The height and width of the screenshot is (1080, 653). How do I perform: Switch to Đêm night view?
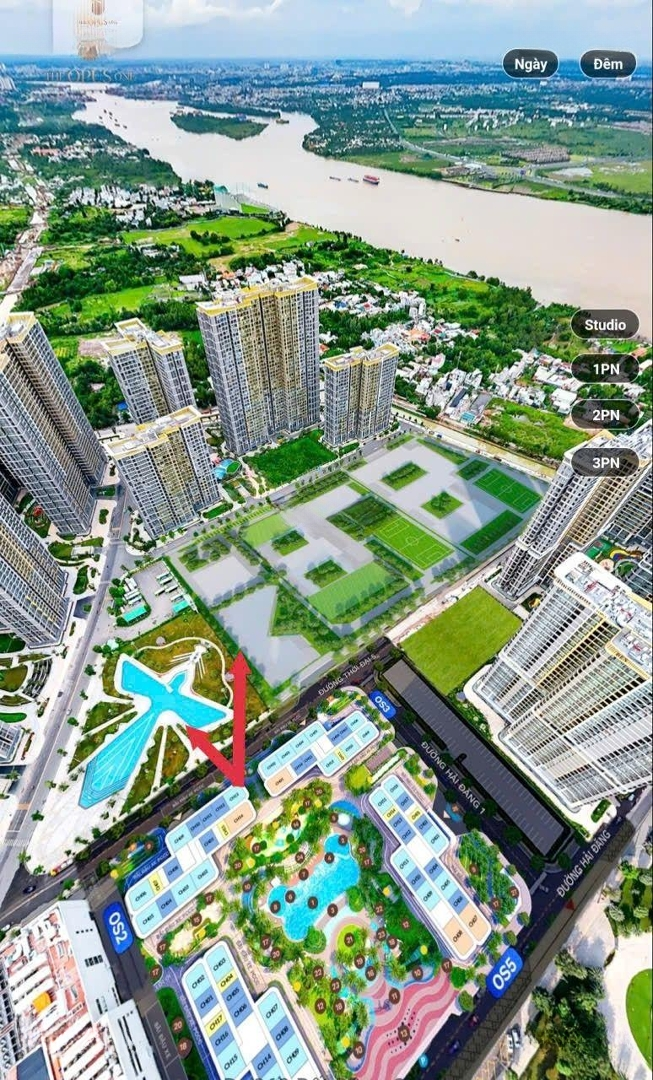(x=607, y=64)
